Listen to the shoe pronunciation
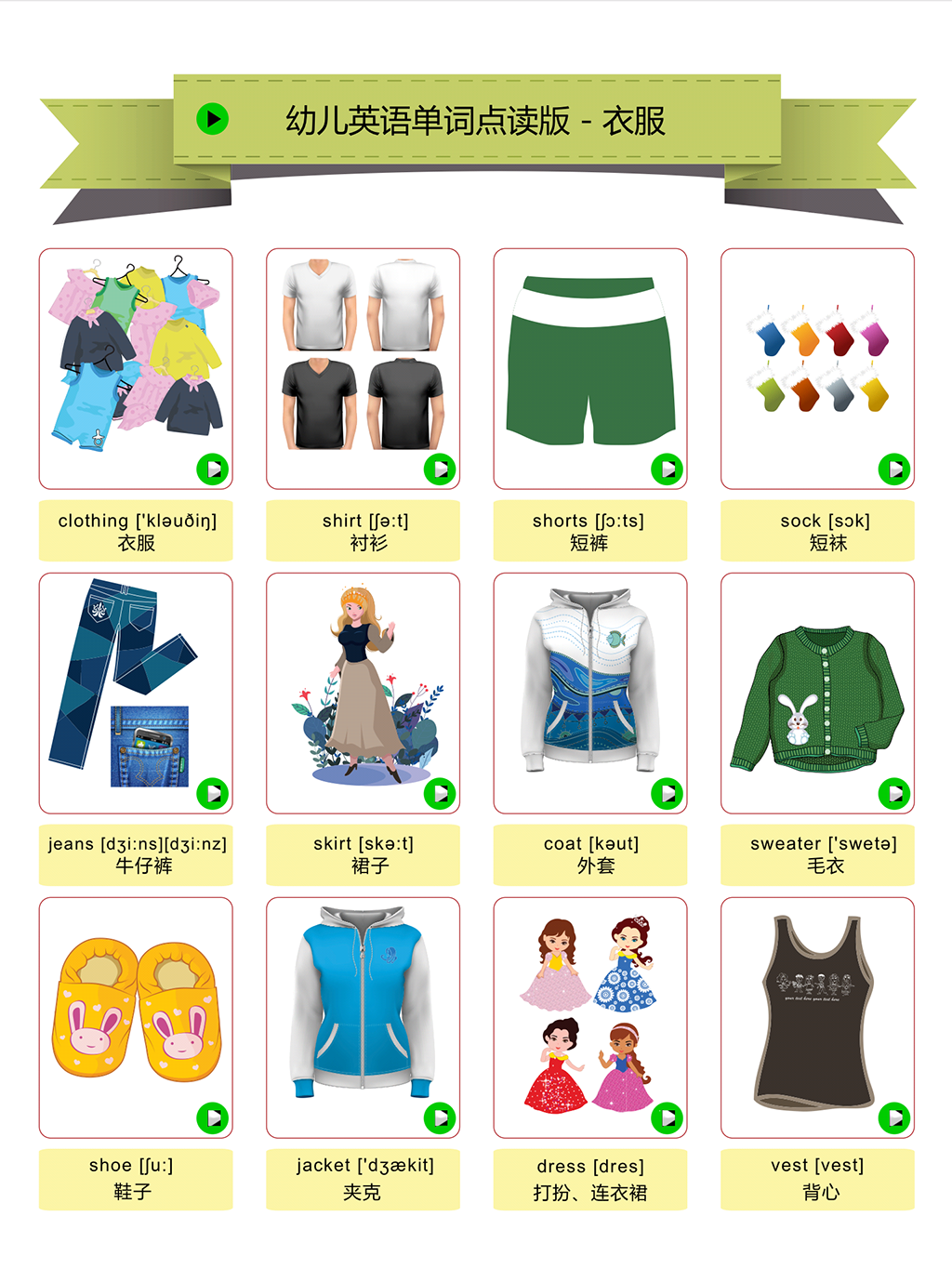This screenshot has height=1269, width=952. pyautogui.click(x=212, y=1117)
